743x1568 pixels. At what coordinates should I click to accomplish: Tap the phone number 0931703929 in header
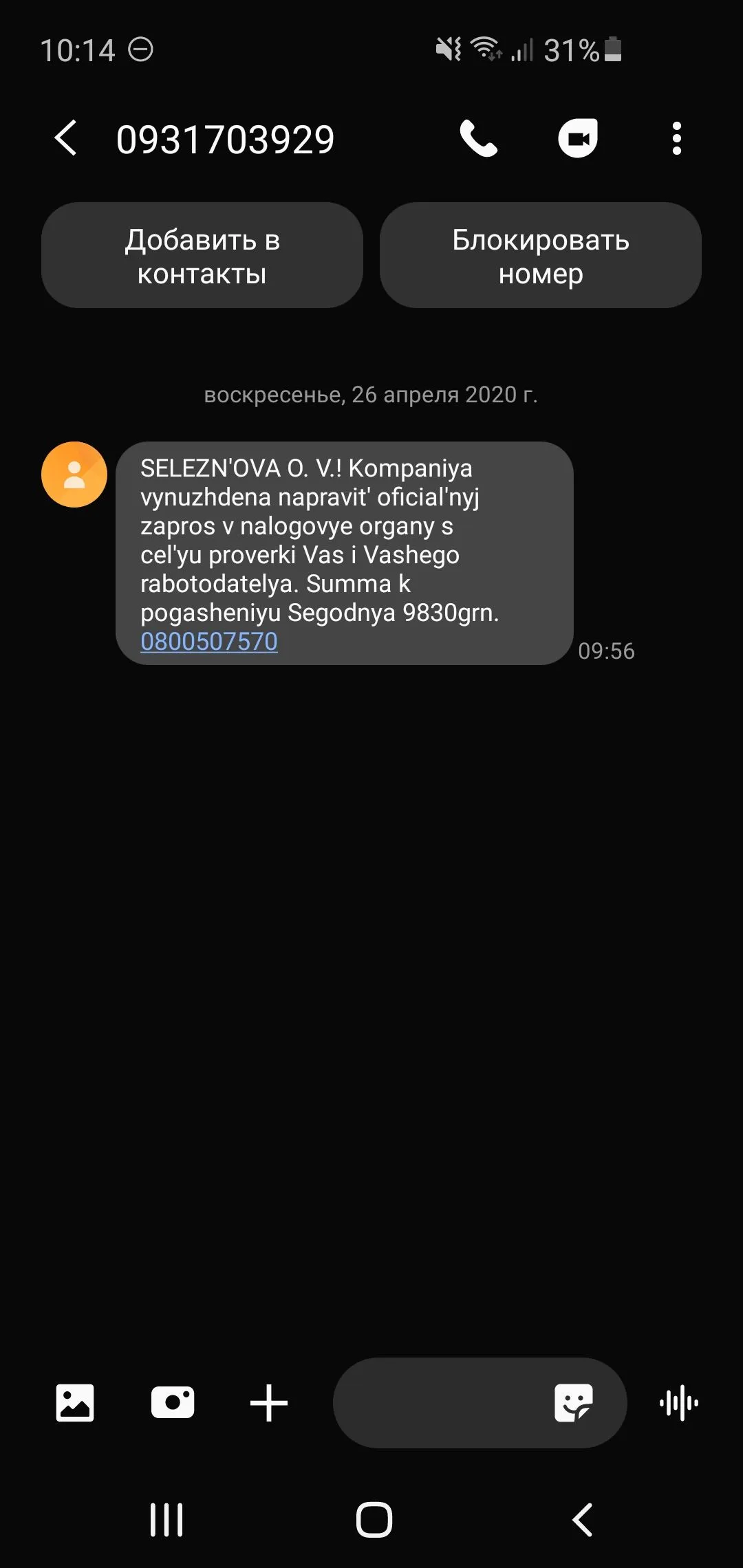click(x=226, y=138)
